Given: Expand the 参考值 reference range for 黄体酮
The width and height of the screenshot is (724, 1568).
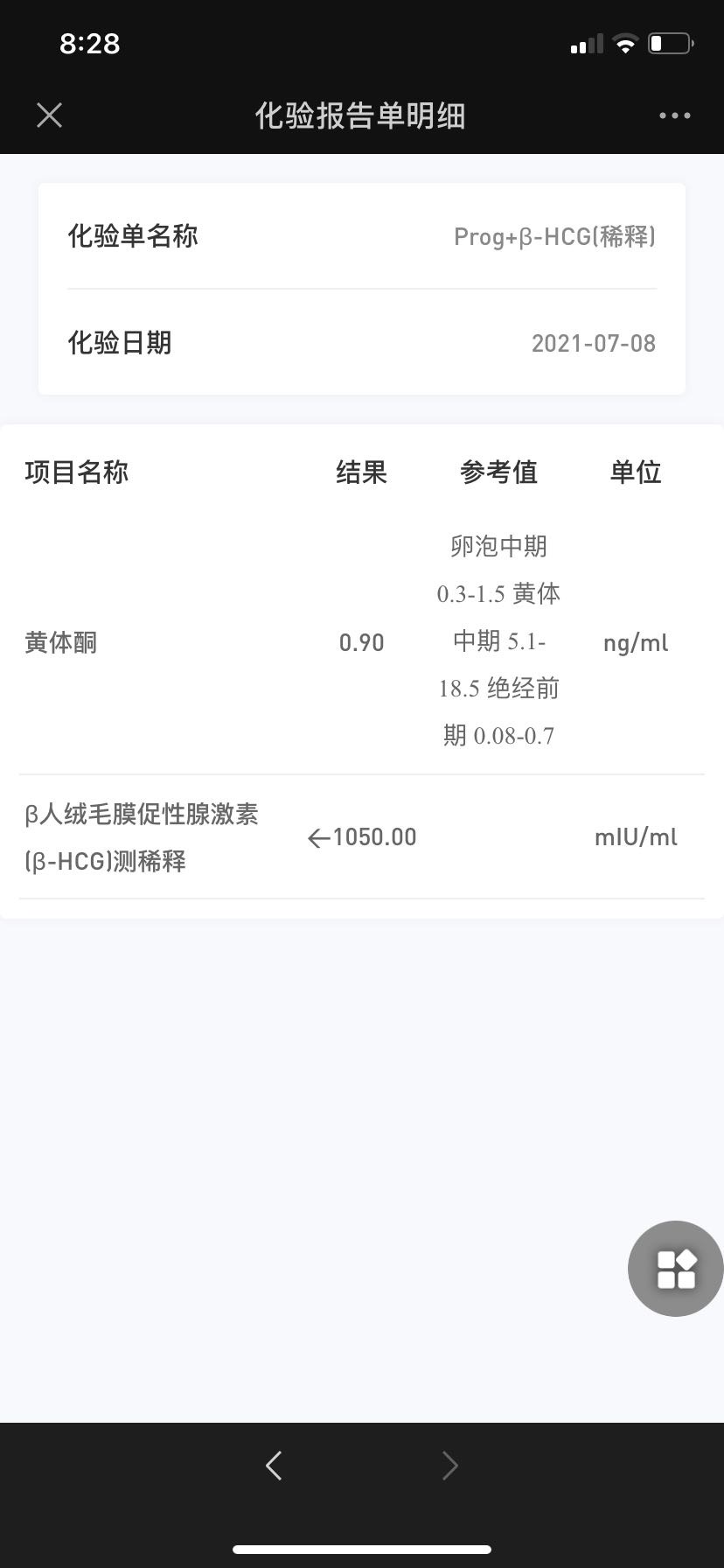Looking at the screenshot, I should tap(499, 640).
